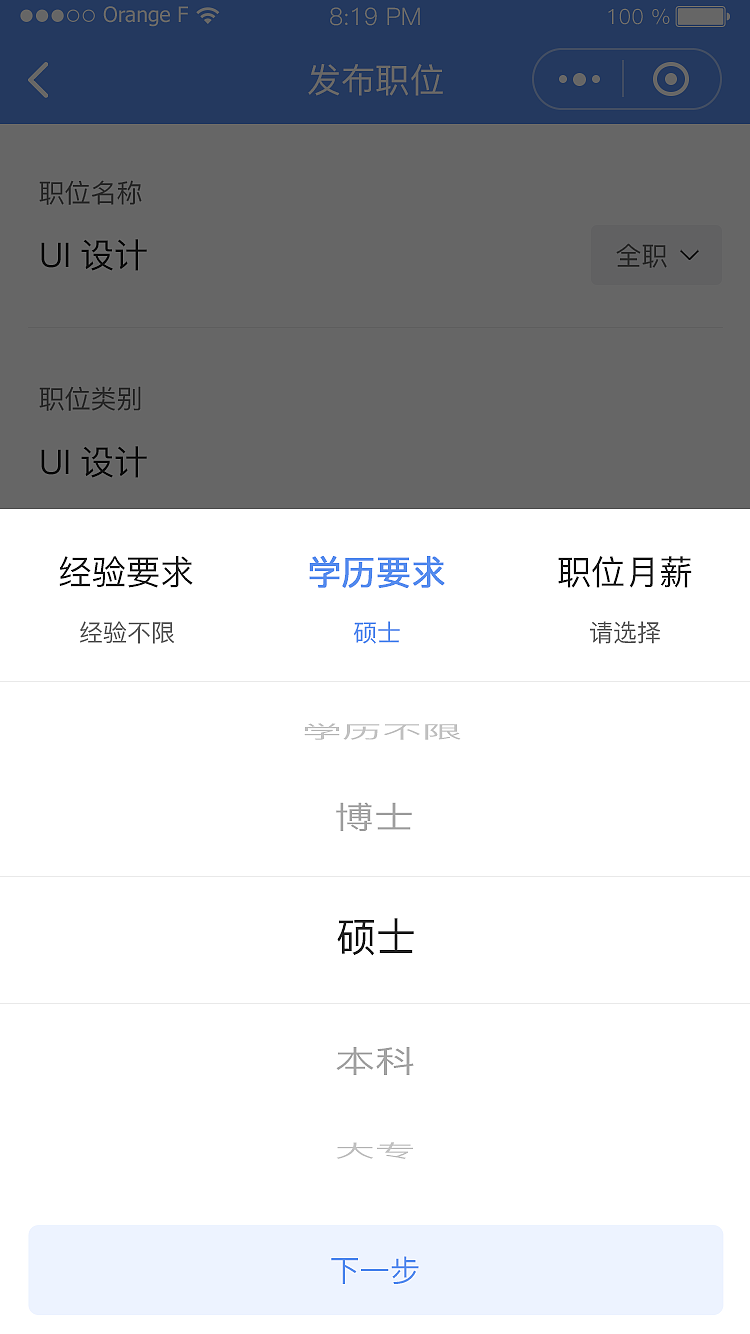
Task: Expand the chevron next to 全职
Action: pyautogui.click(x=688, y=256)
